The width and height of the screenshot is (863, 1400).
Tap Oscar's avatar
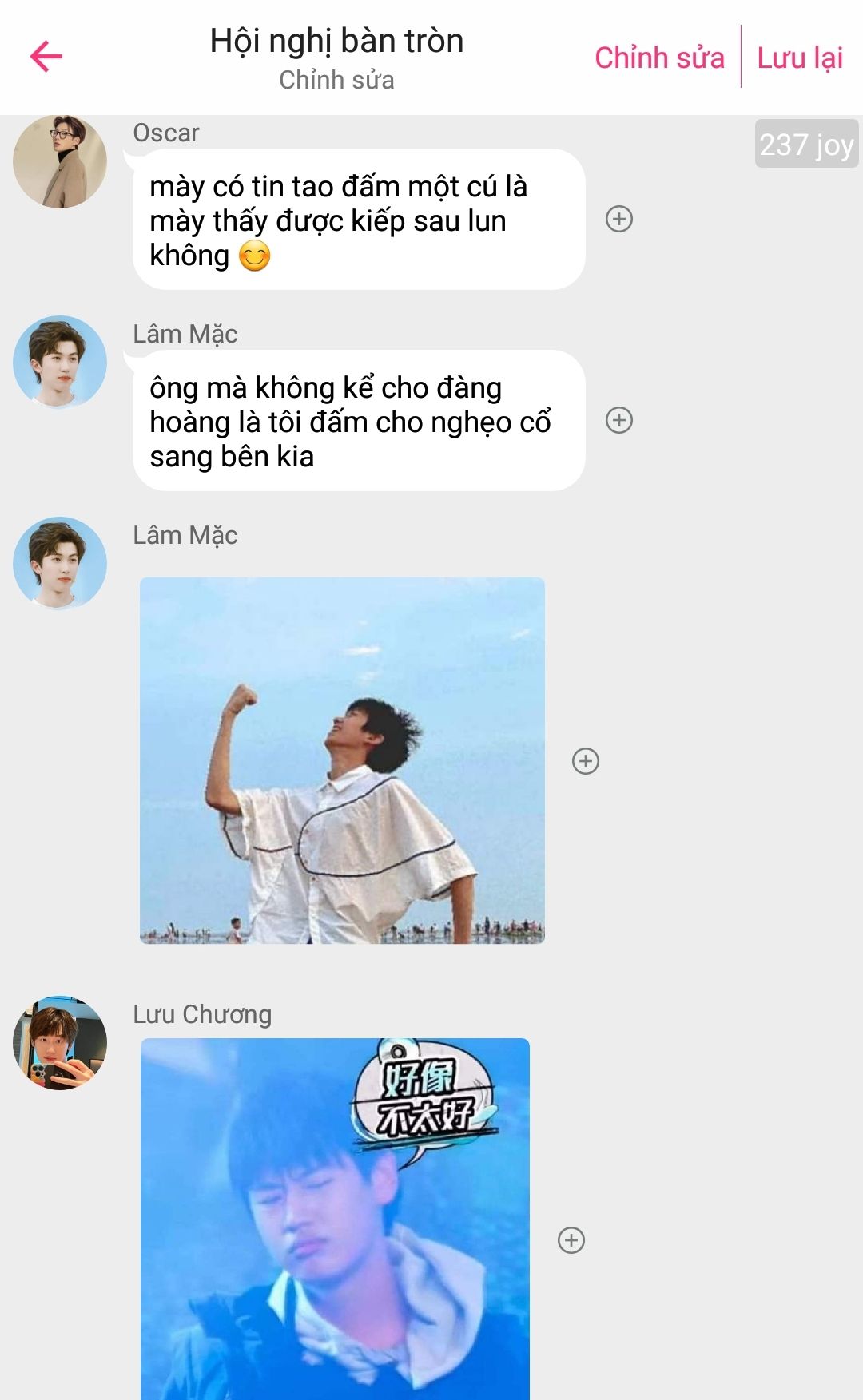(x=60, y=162)
